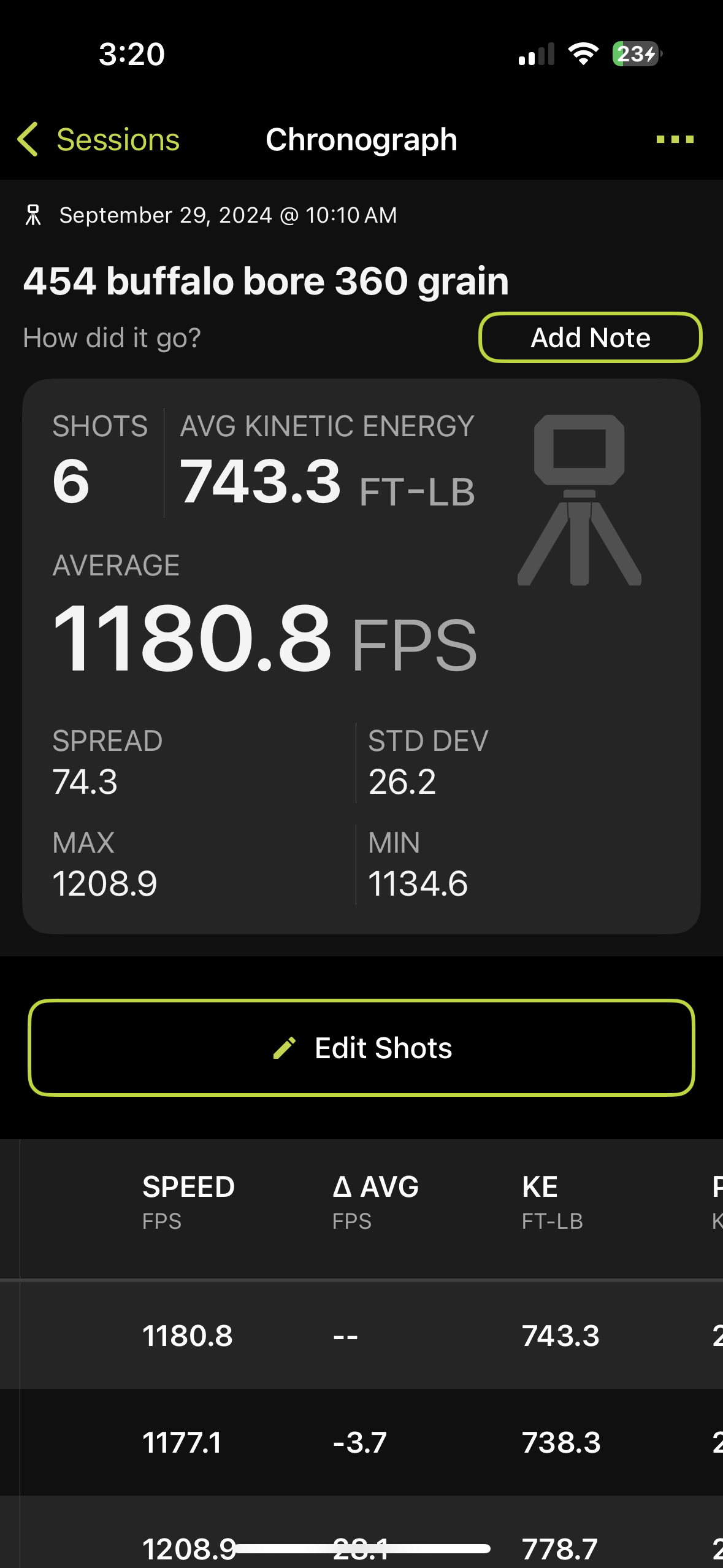
Task: Open Edit Shots
Action: click(361, 1048)
